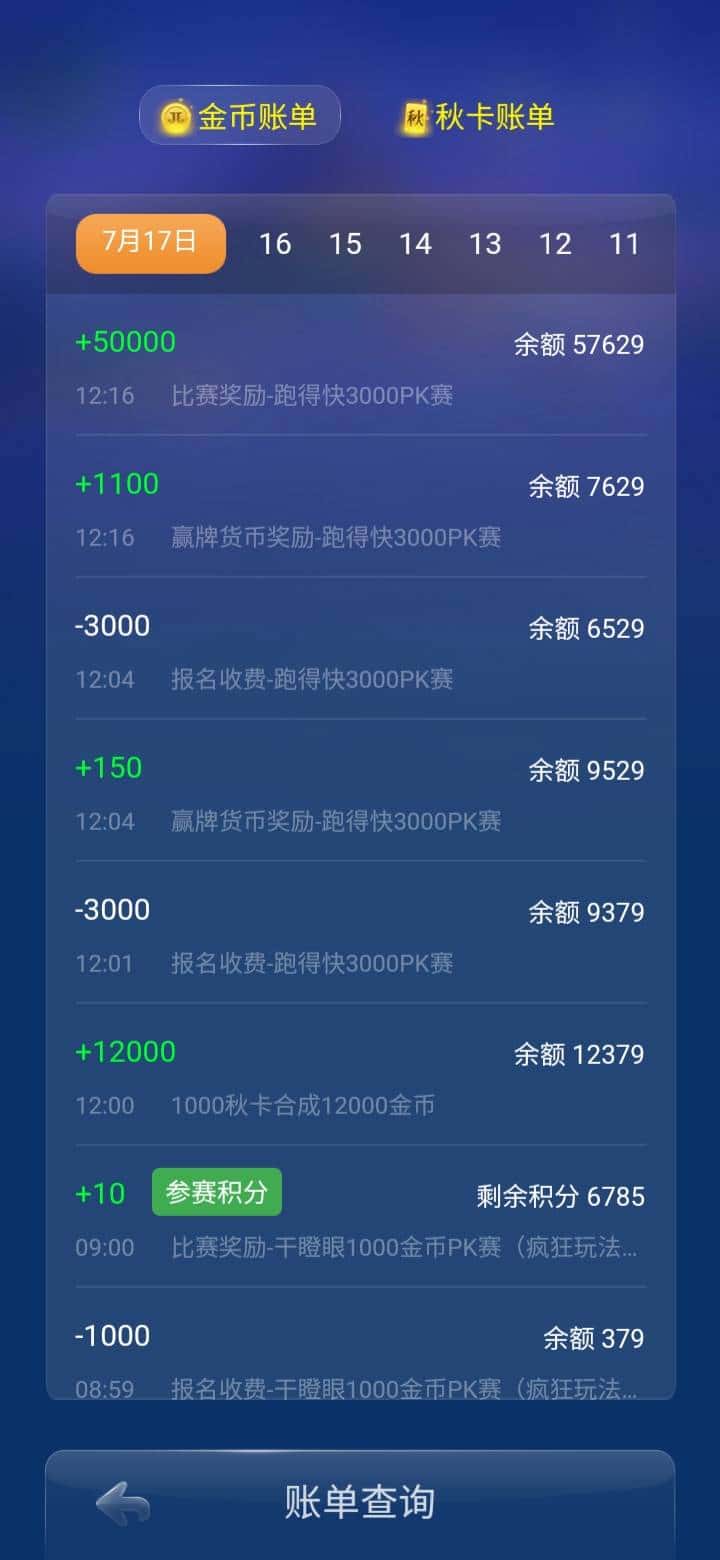Click the 1000秋卡合成12000金币 record
The image size is (720, 1560).
pos(360,1078)
